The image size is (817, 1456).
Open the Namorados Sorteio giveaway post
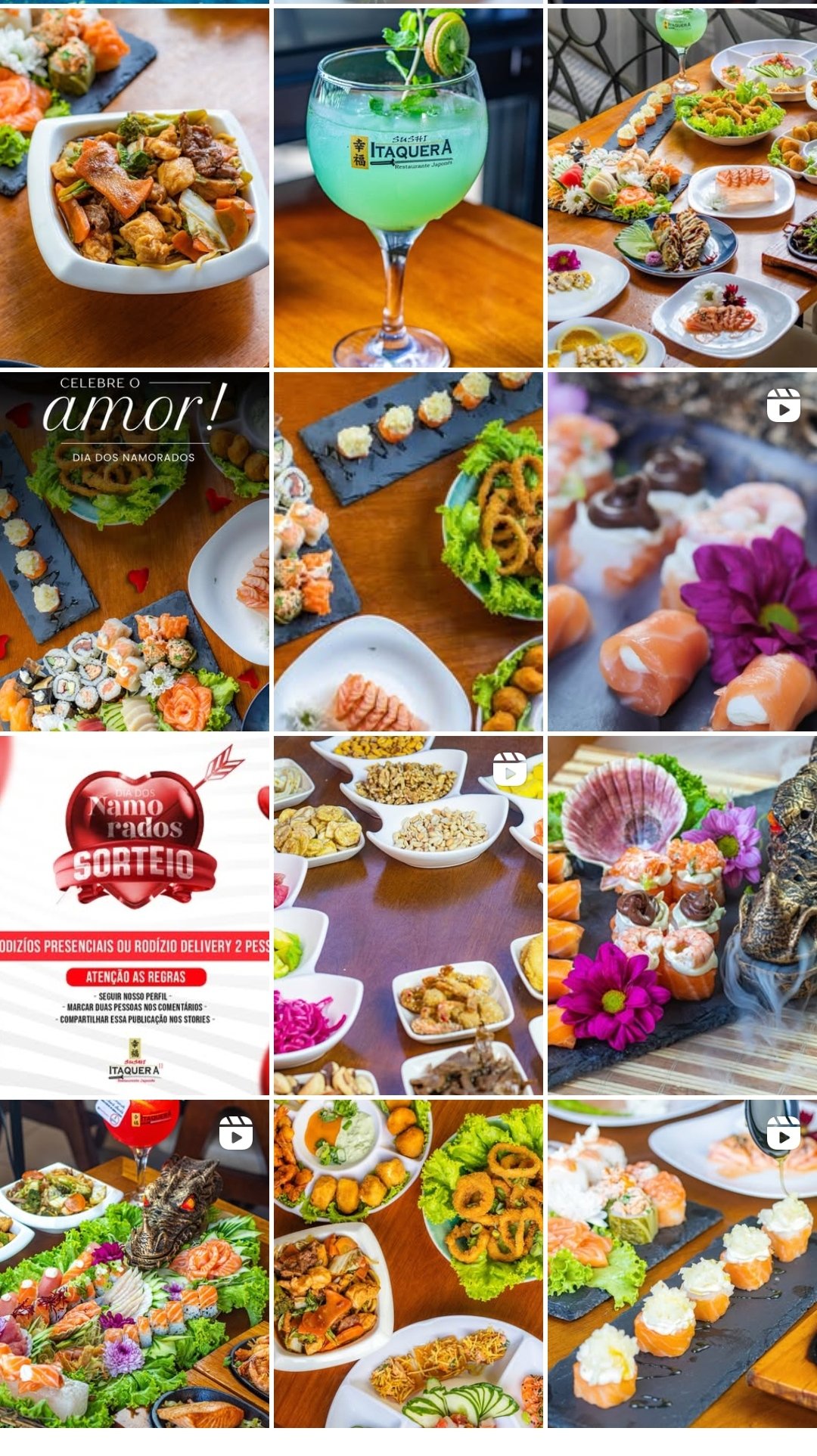(x=135, y=915)
